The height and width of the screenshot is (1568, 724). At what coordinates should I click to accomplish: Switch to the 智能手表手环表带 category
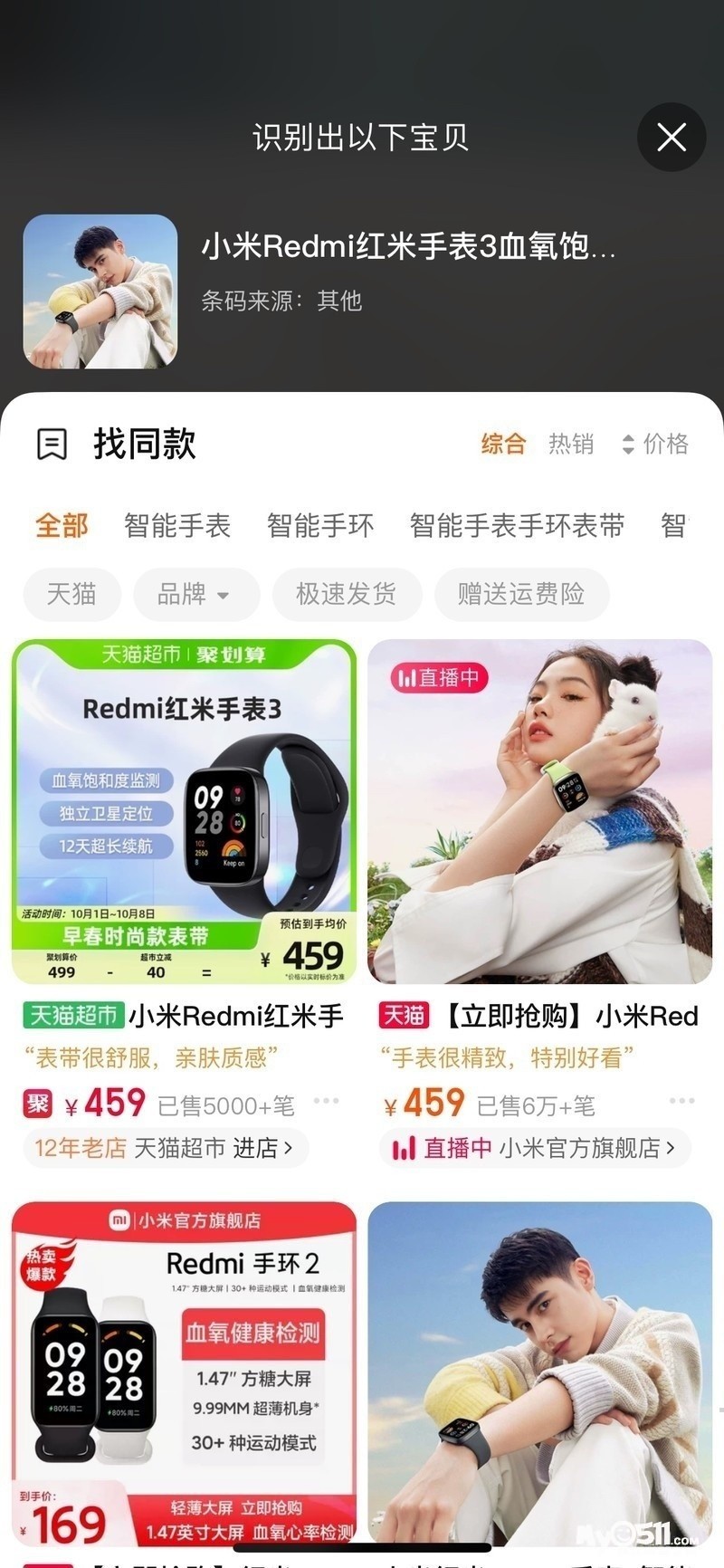517,525
